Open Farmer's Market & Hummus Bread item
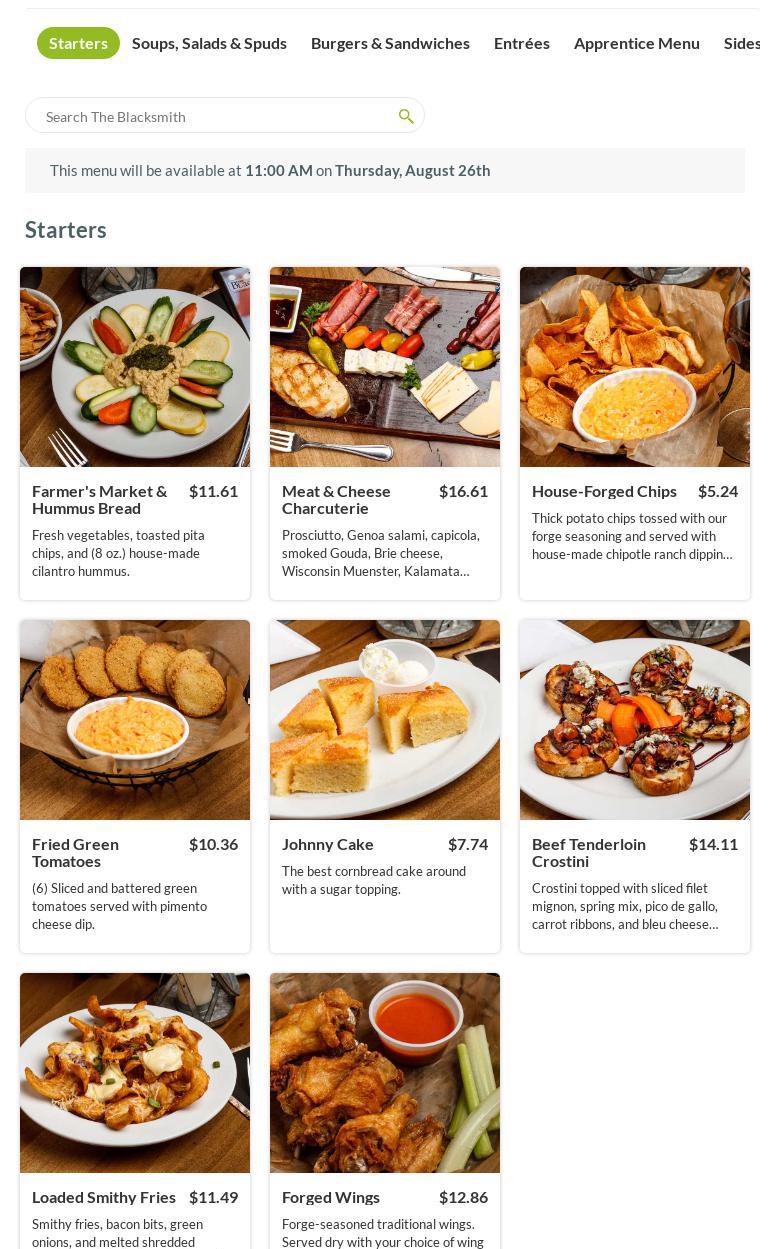 coord(135,433)
